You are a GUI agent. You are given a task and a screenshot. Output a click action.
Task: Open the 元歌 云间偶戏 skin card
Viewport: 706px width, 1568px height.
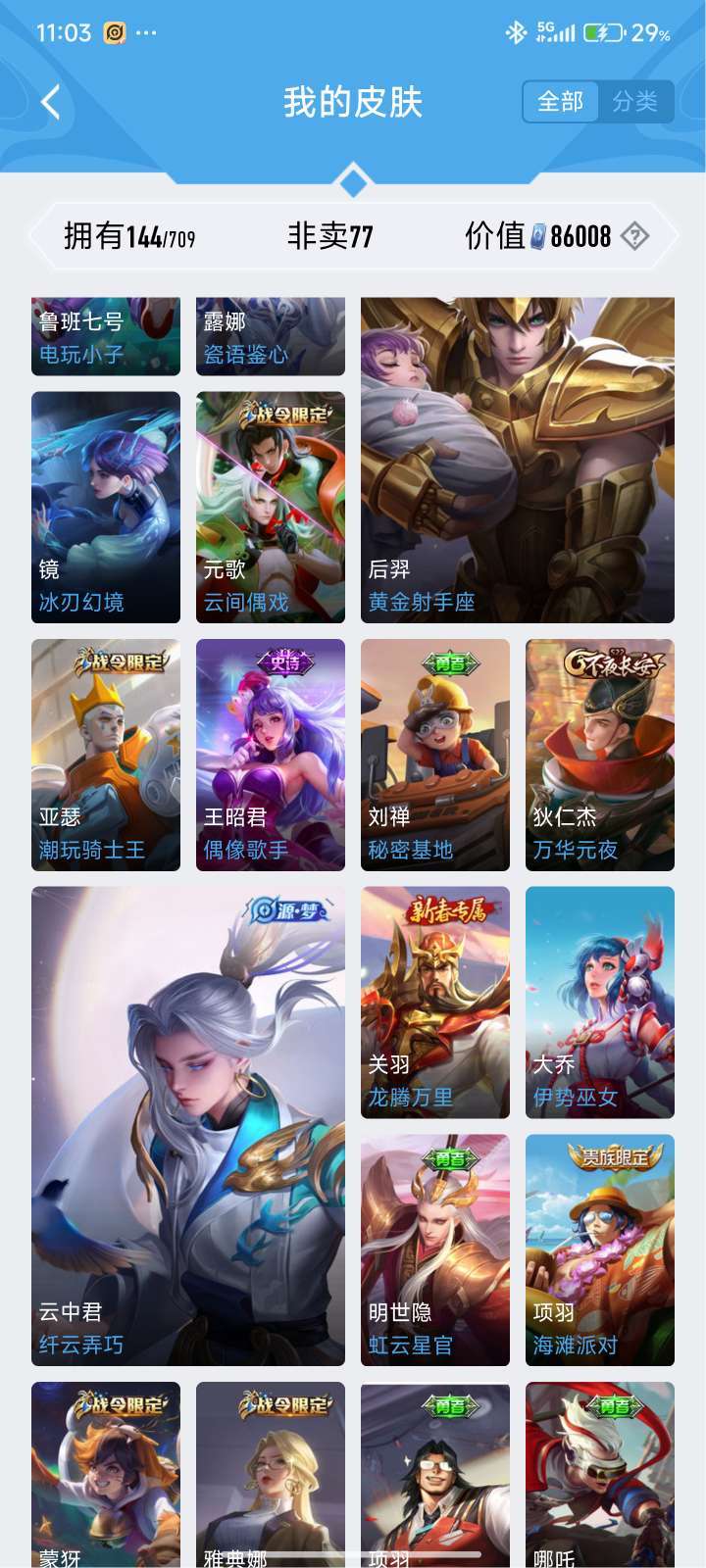(x=271, y=508)
